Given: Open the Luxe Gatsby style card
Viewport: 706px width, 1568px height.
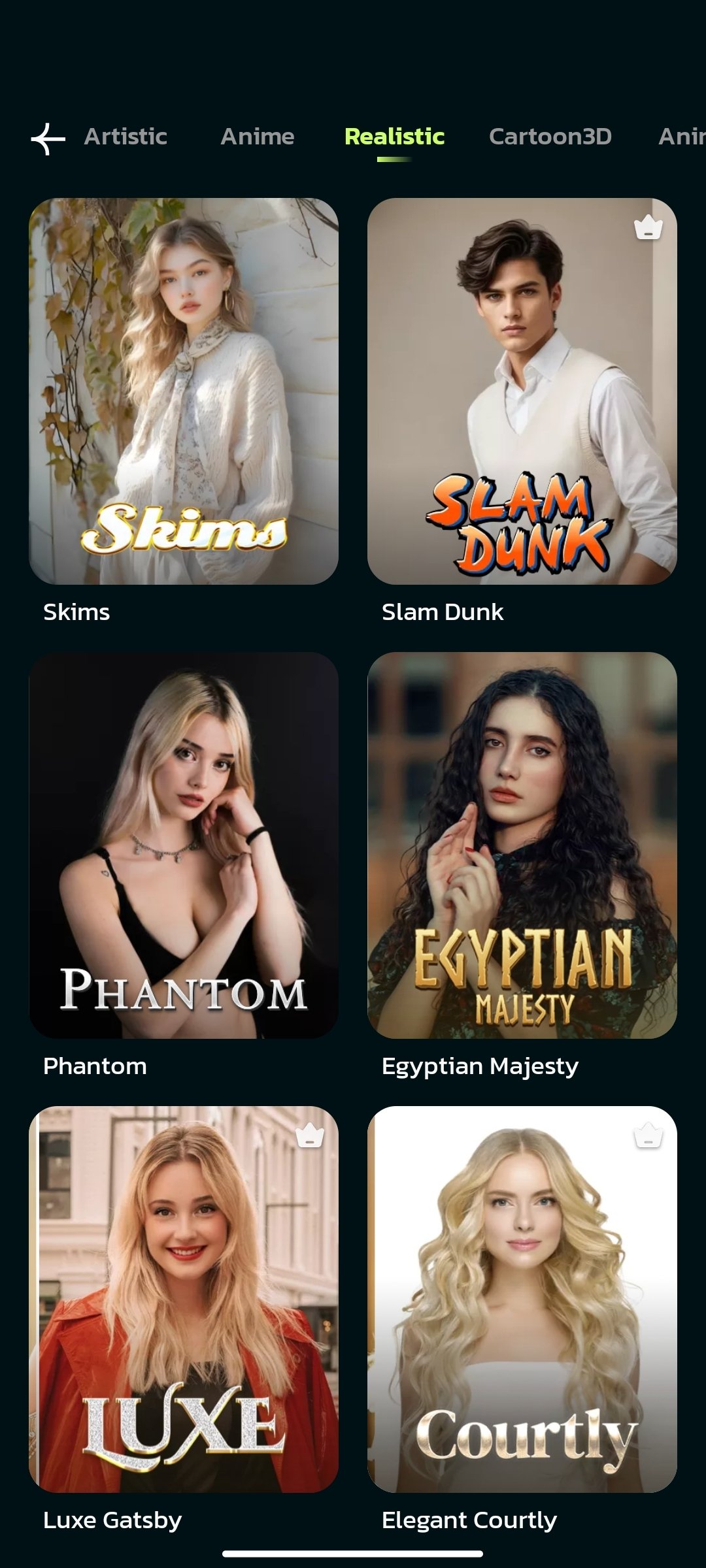Looking at the screenshot, I should [x=184, y=1299].
